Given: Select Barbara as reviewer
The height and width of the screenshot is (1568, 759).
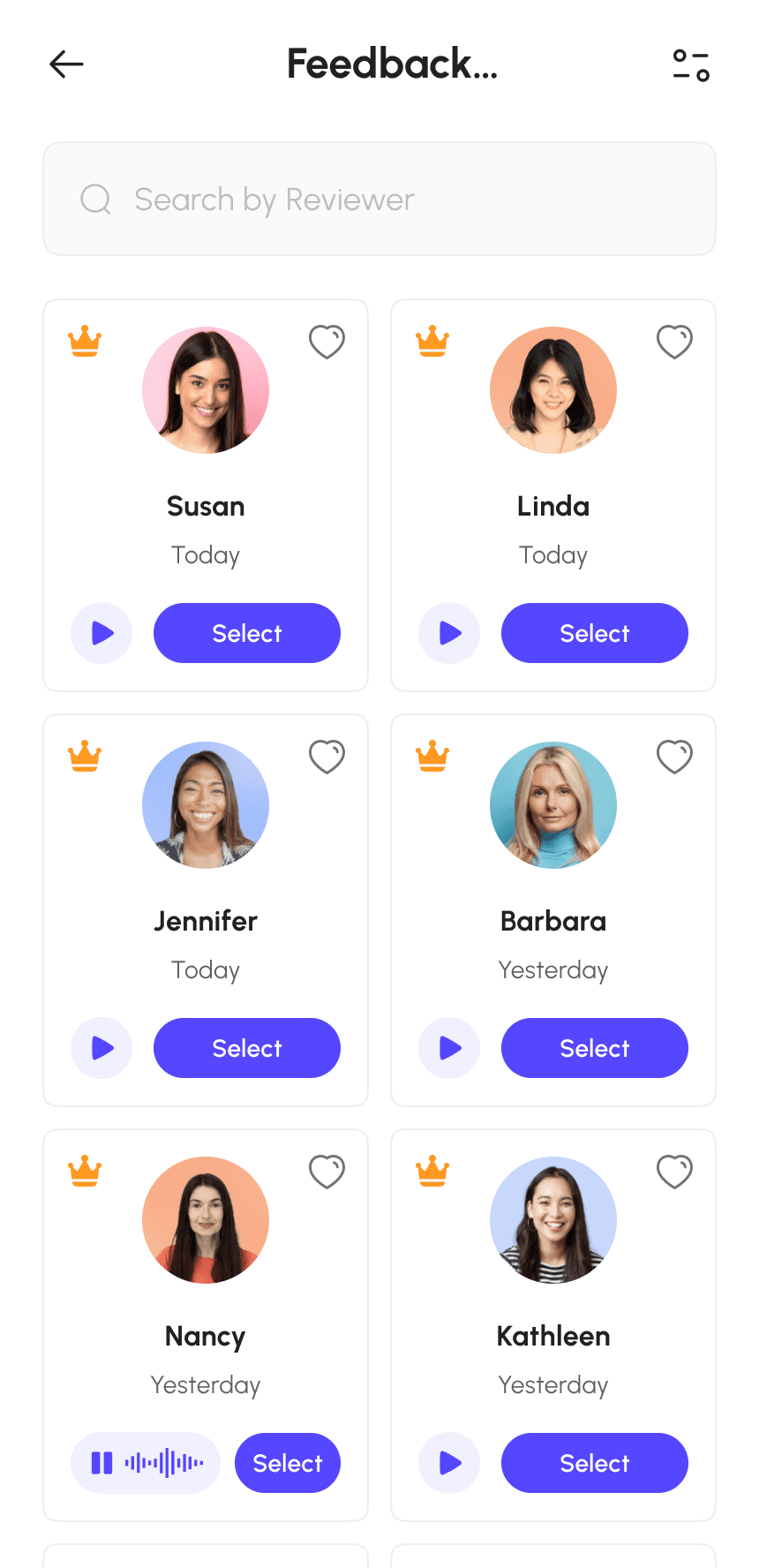Looking at the screenshot, I should [x=595, y=1048].
